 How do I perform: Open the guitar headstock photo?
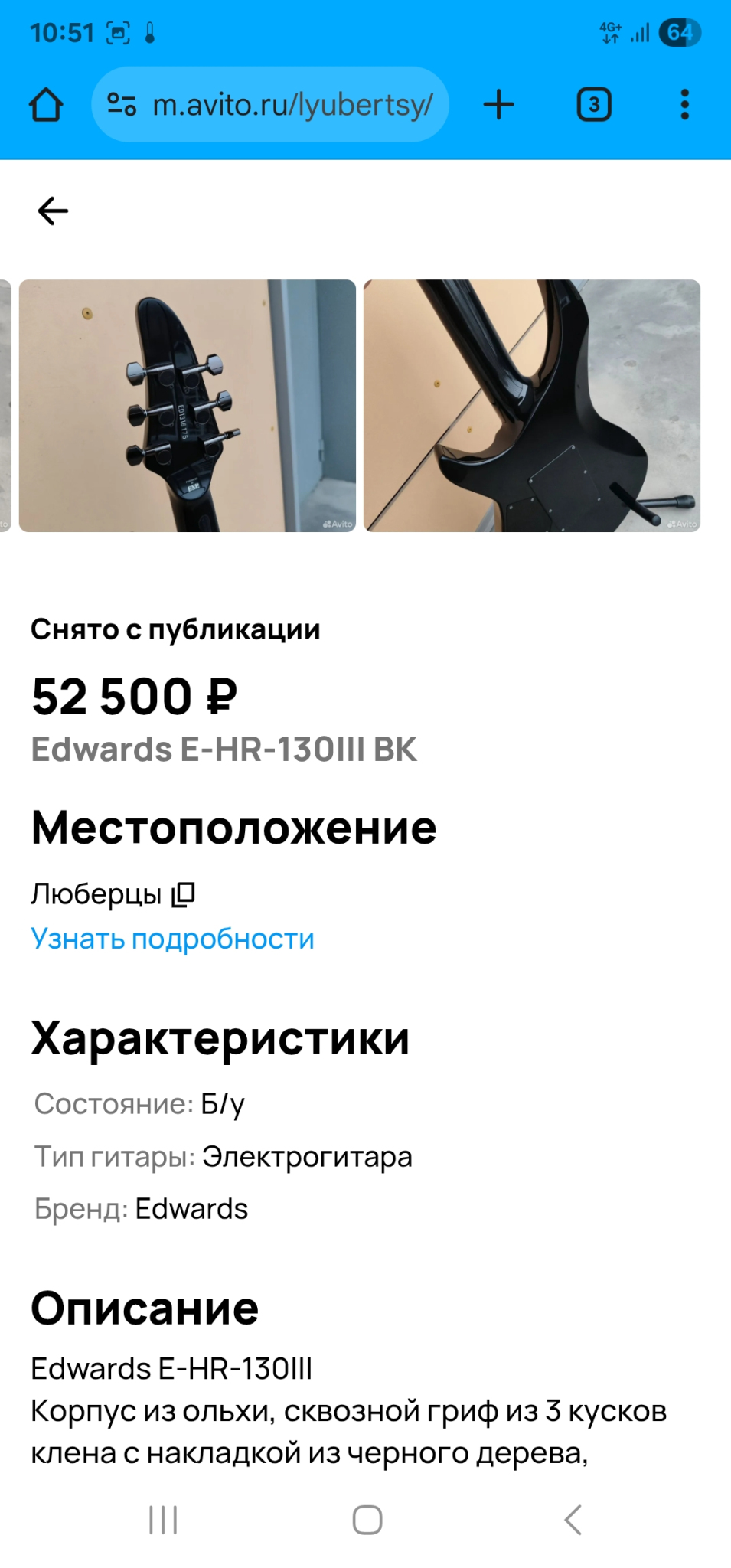pos(188,406)
